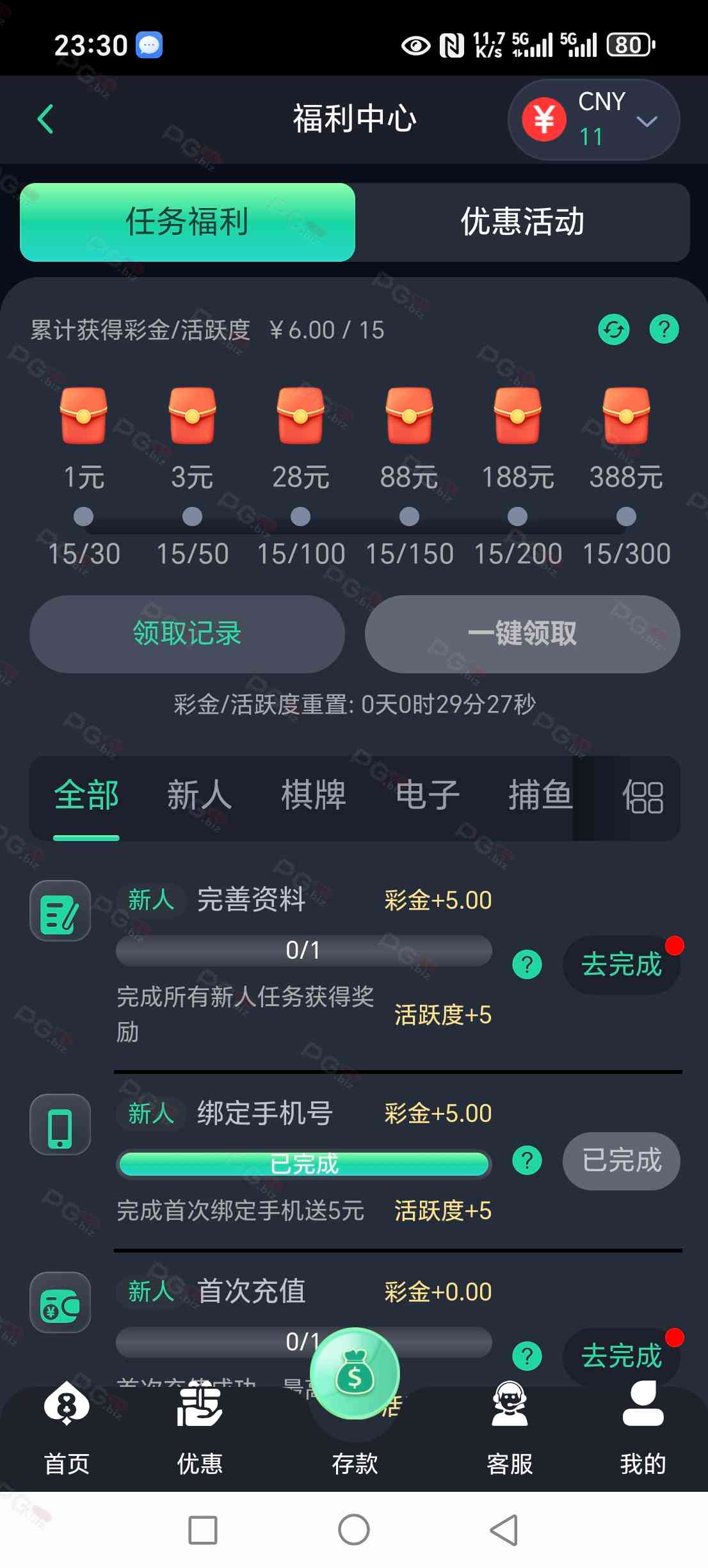Tap 一键领取 to claim all

522,634
